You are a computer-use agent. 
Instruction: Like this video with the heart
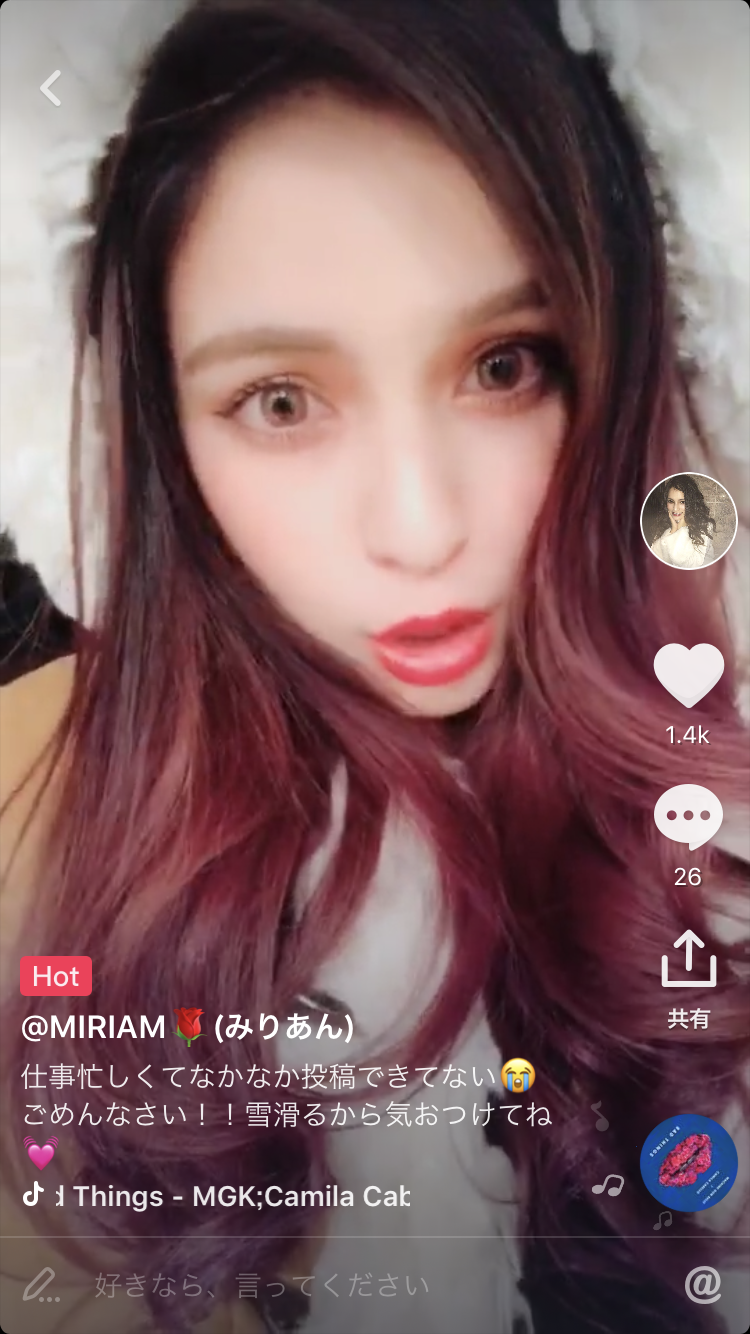pyautogui.click(x=688, y=676)
